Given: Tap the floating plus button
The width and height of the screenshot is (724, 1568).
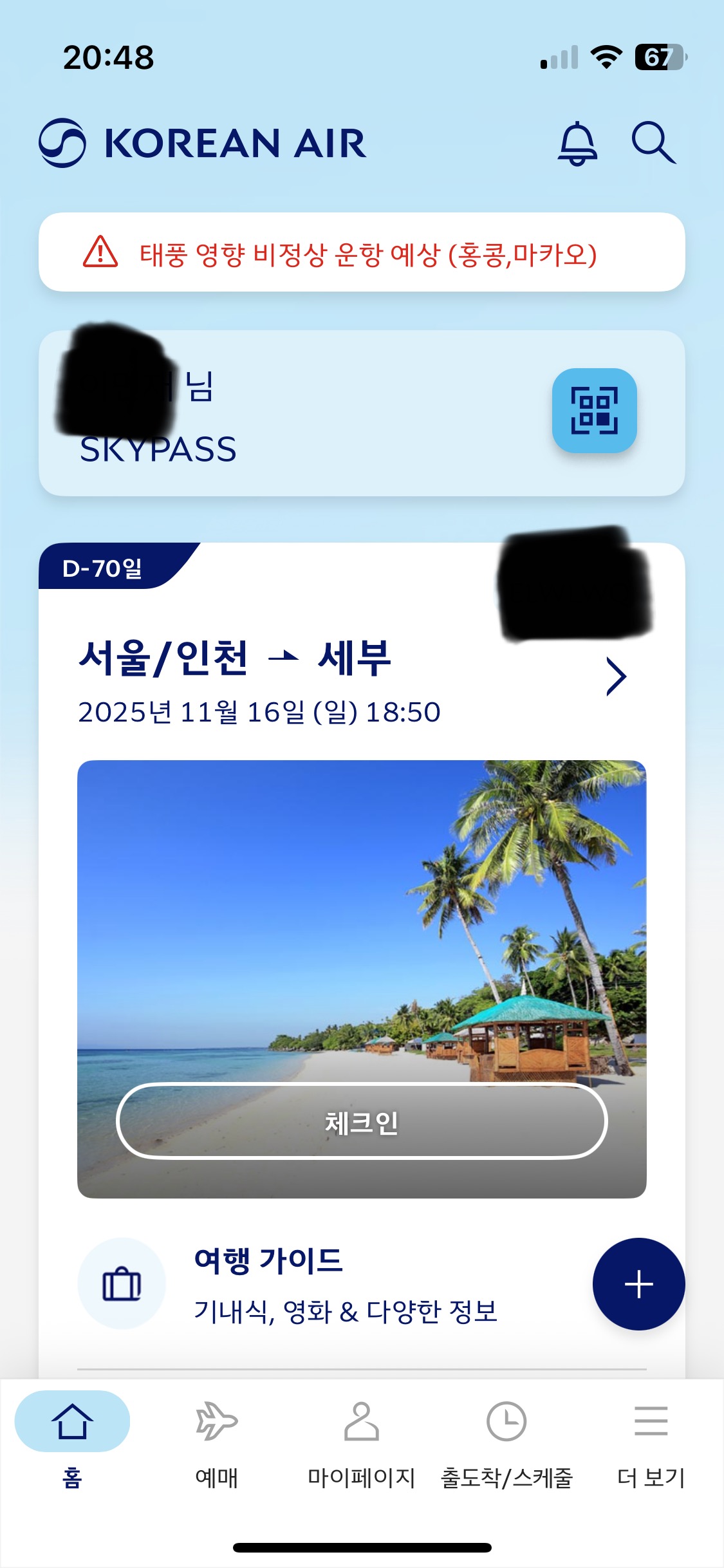Looking at the screenshot, I should (x=638, y=1284).
